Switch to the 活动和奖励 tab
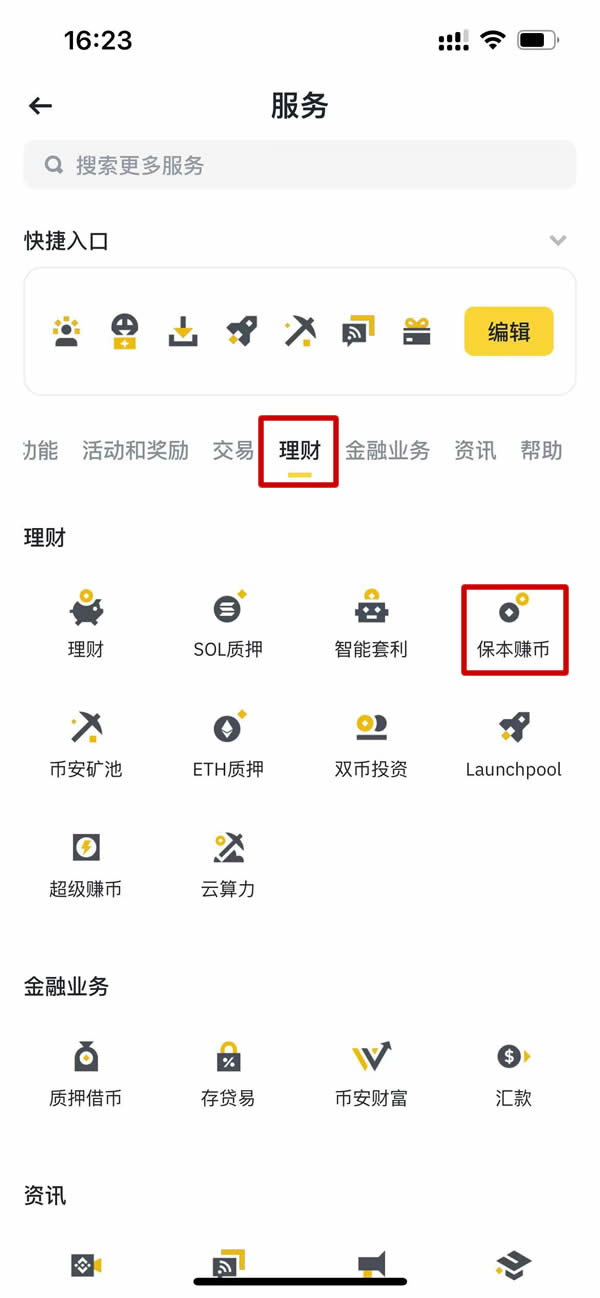 click(135, 451)
